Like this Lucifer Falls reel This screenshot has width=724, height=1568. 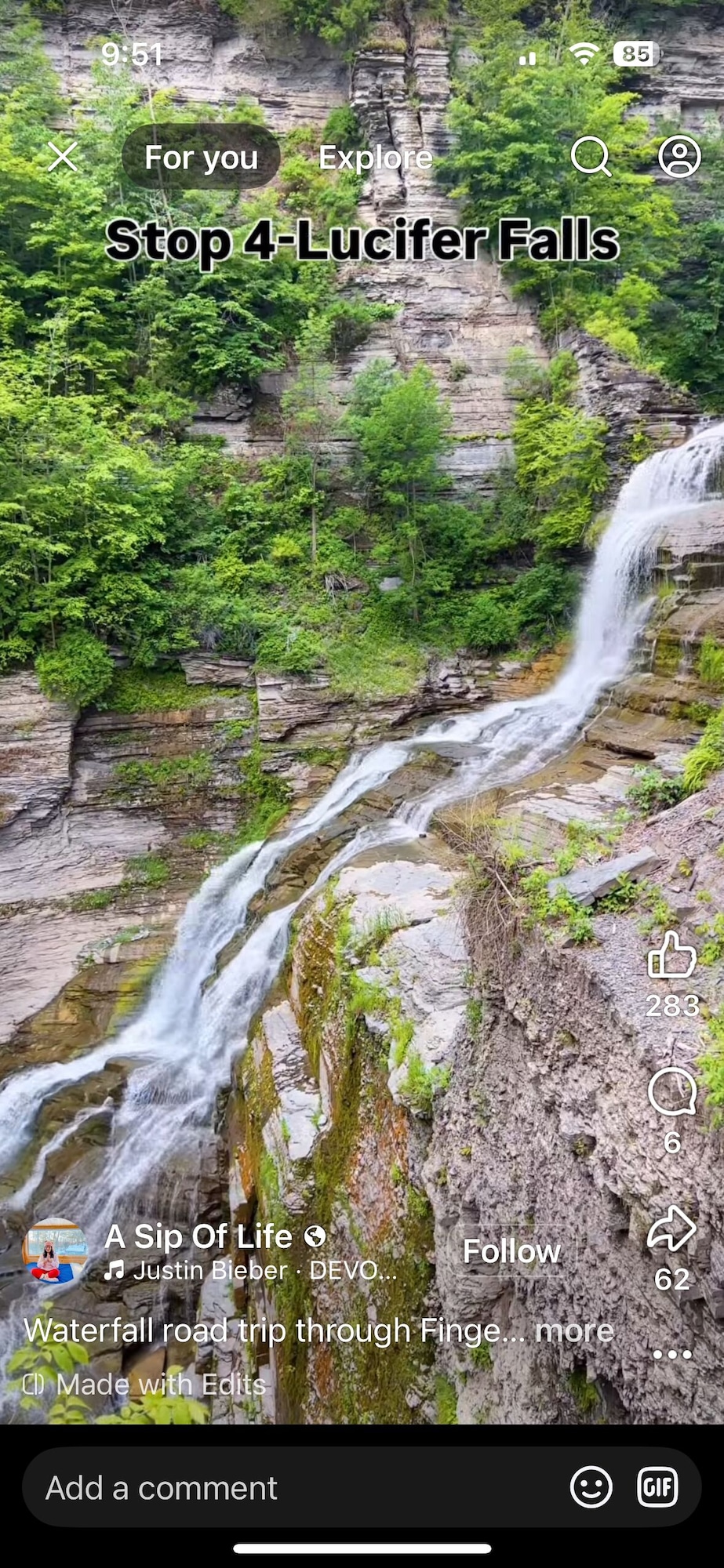pos(671,956)
